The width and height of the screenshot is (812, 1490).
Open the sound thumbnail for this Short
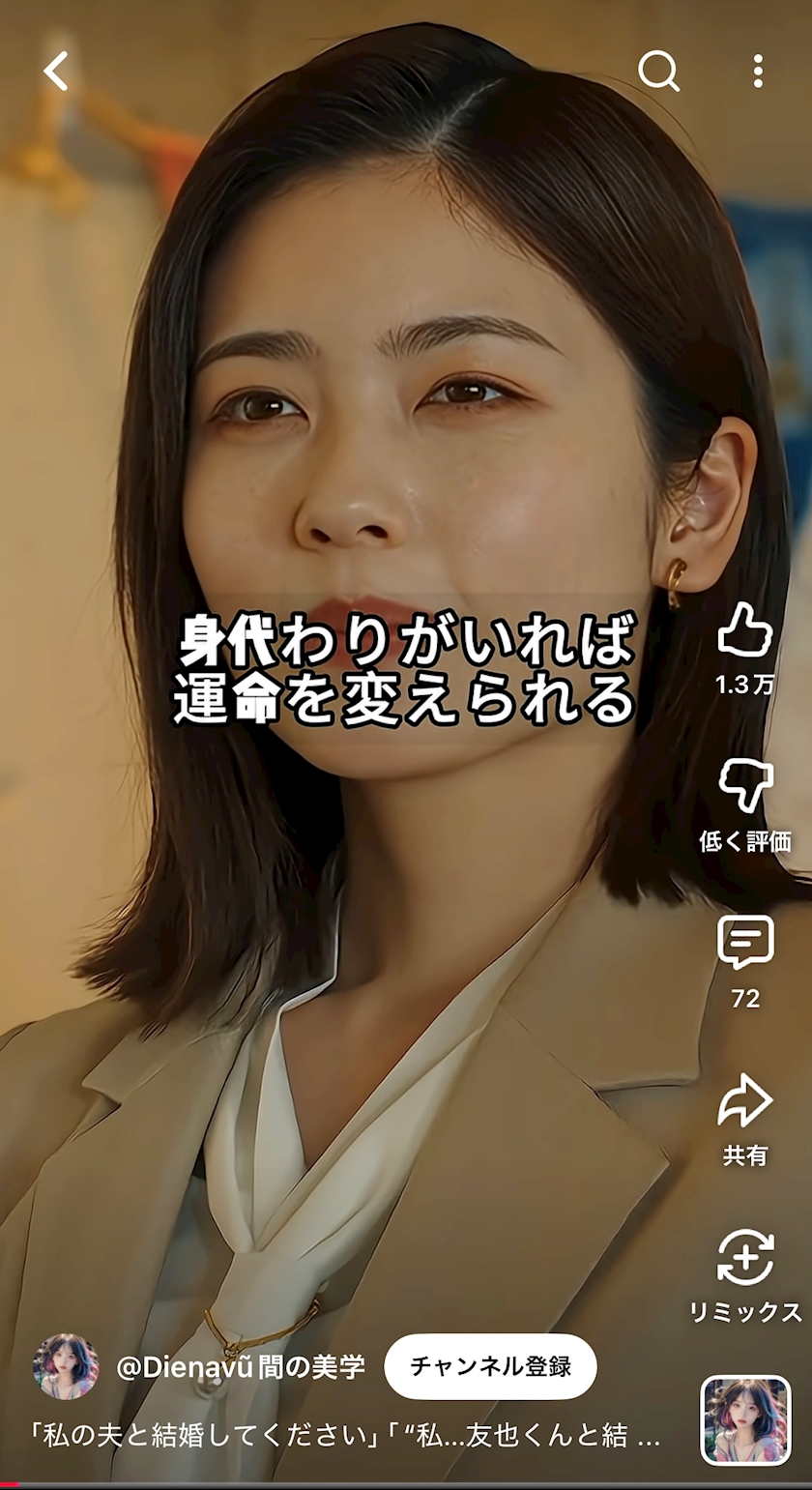[x=745, y=1420]
